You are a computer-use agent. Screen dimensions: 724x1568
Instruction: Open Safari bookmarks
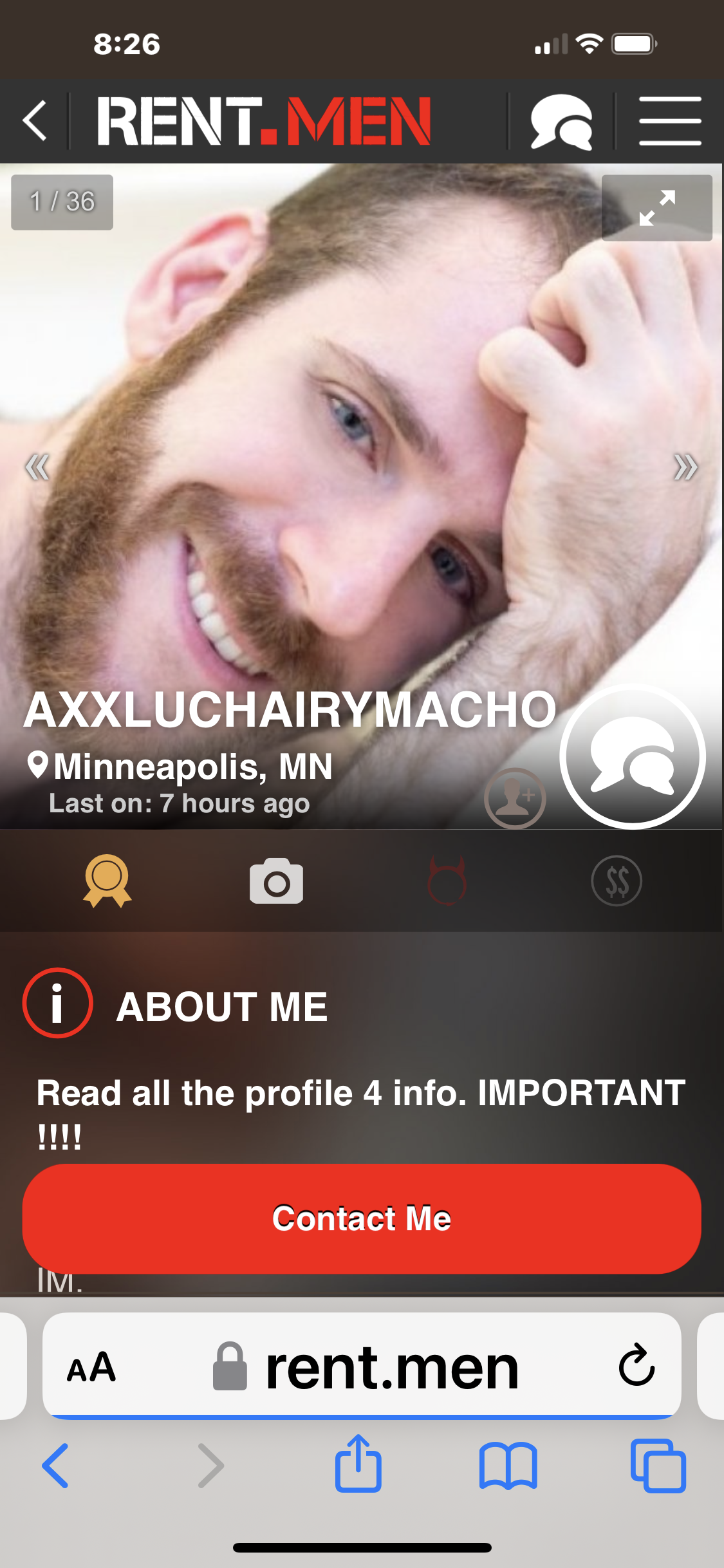(x=508, y=1466)
